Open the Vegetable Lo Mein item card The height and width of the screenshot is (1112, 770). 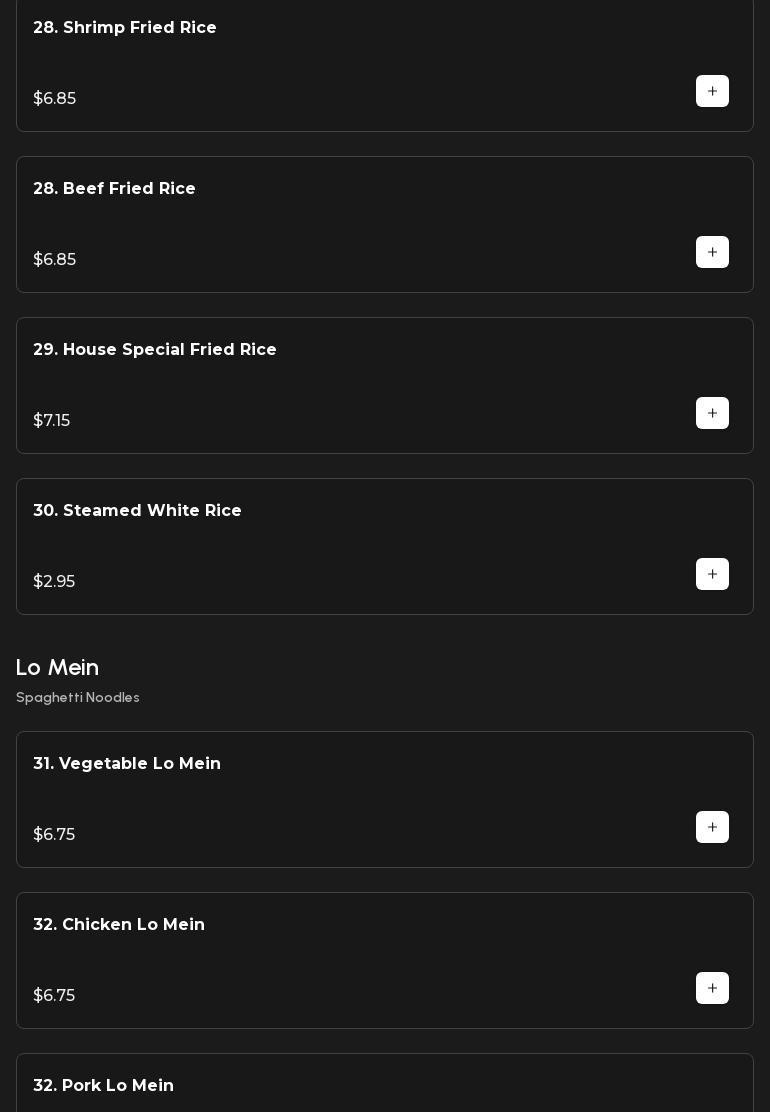point(127,764)
